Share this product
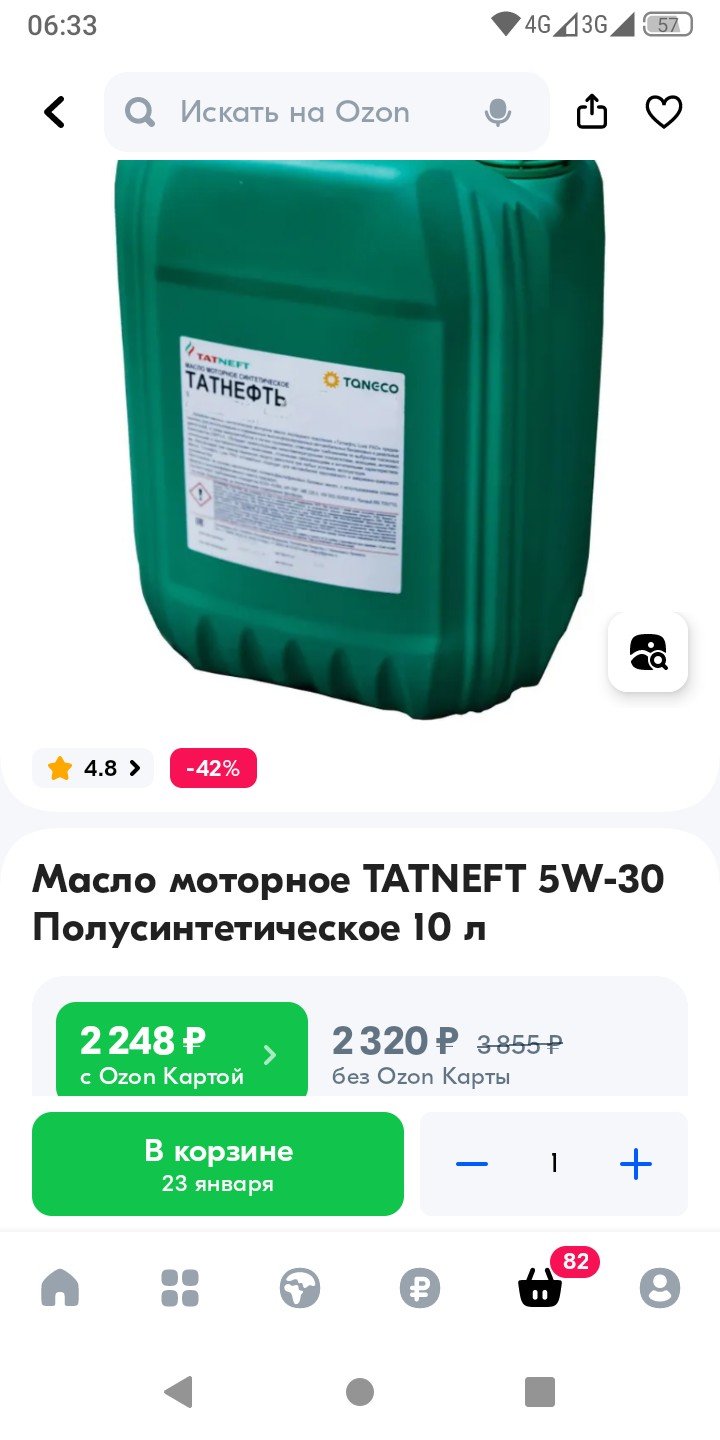 coord(592,111)
